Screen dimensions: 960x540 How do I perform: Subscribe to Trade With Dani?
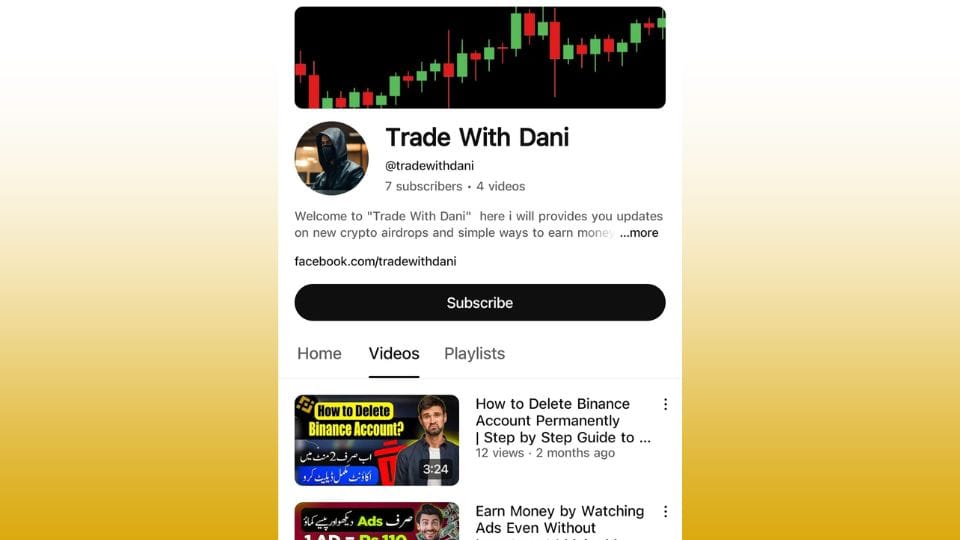point(479,302)
